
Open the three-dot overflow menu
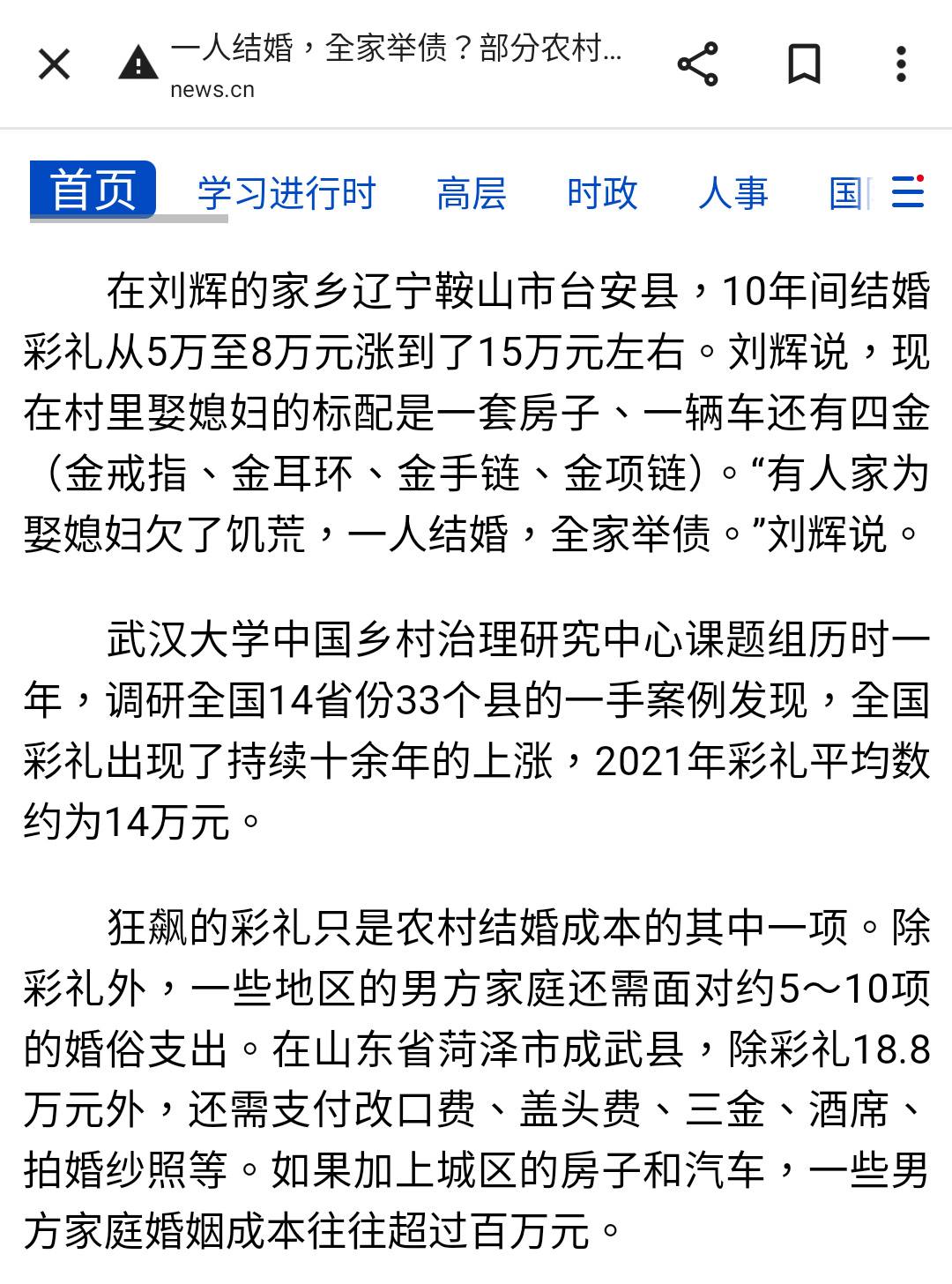900,64
